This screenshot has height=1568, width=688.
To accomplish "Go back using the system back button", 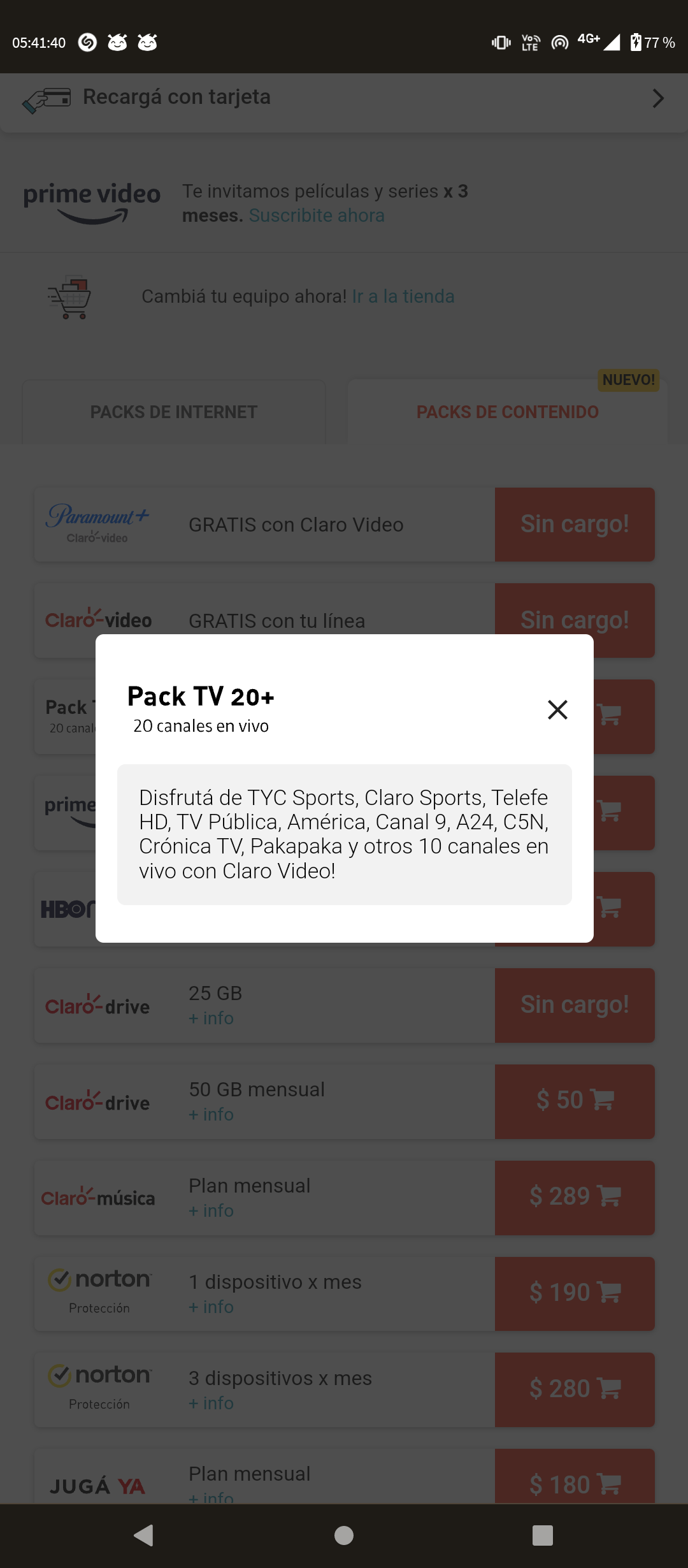I will (x=144, y=1535).
